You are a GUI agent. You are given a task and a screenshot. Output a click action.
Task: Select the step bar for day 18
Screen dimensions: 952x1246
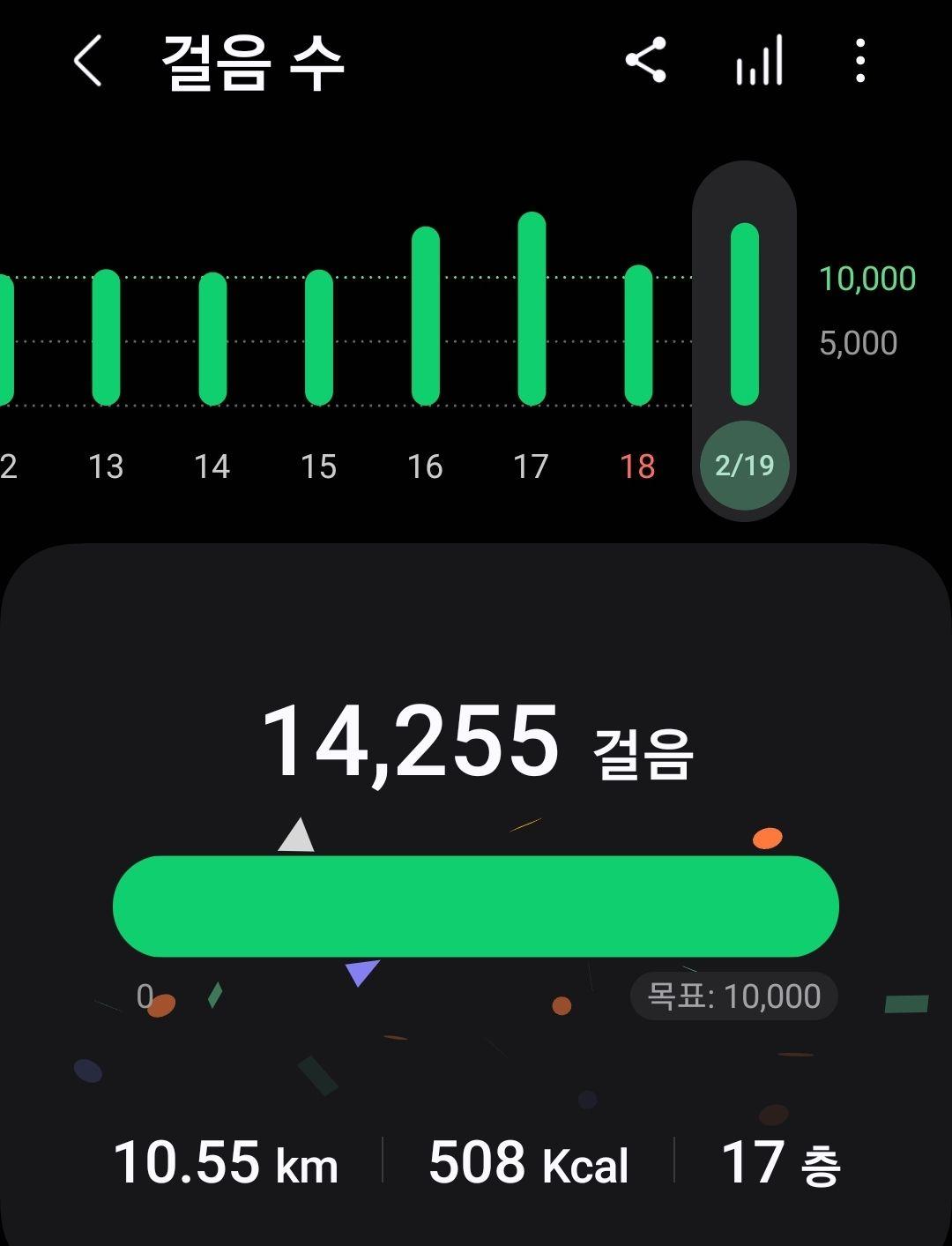tap(638, 335)
